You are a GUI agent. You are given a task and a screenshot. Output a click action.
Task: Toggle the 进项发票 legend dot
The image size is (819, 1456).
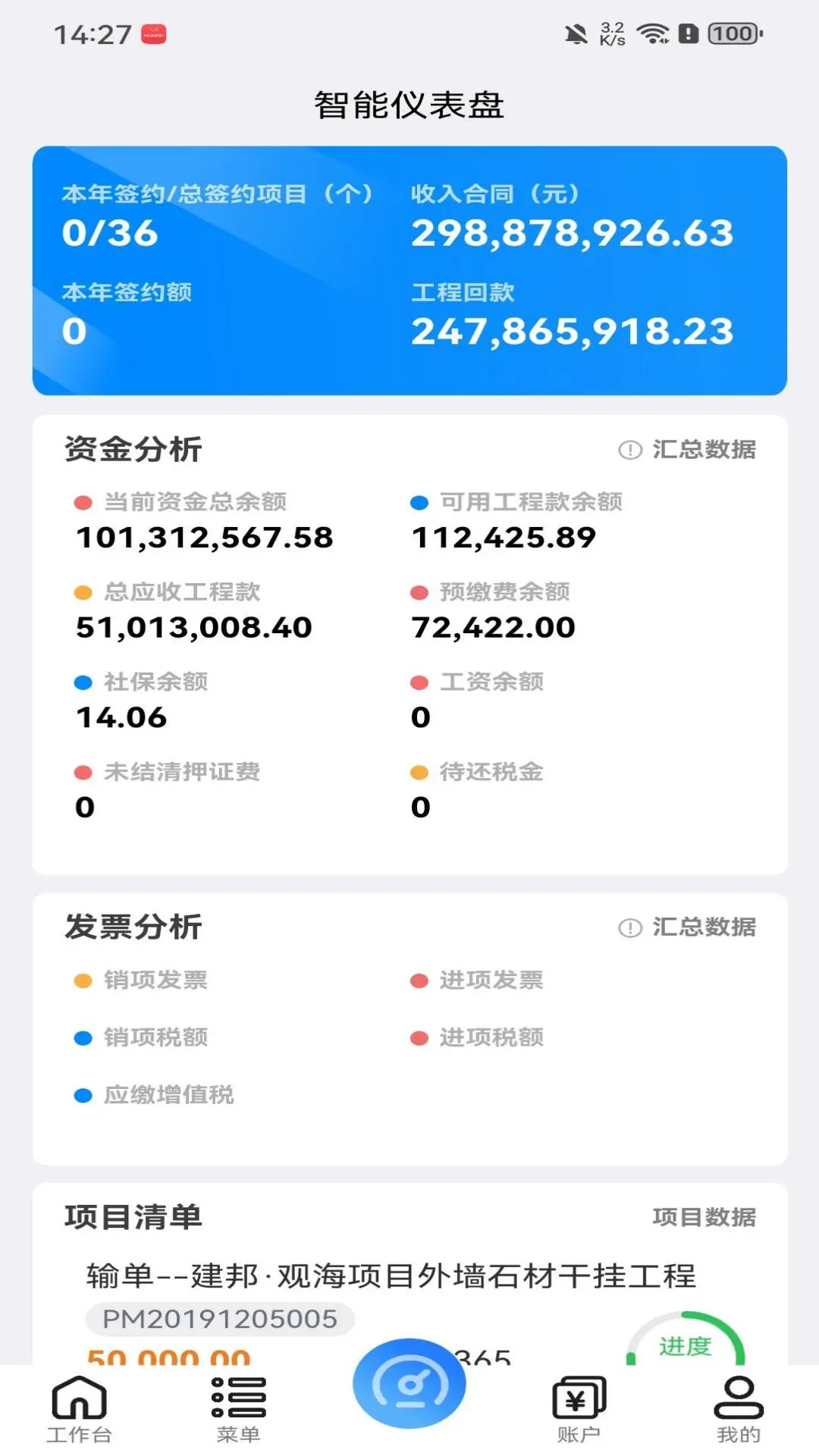[419, 979]
